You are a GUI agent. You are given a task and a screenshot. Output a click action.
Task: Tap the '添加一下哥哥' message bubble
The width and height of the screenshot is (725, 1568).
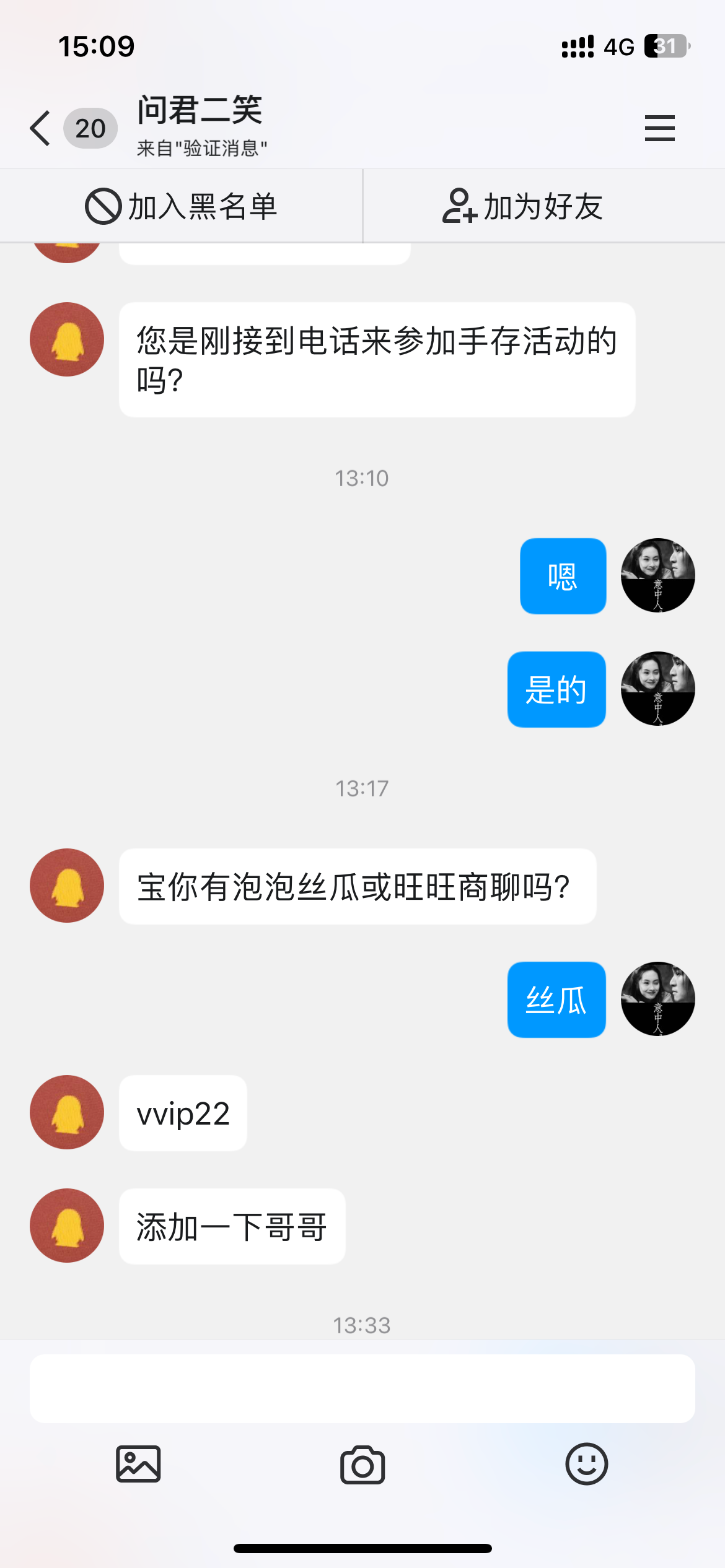[x=231, y=1225]
